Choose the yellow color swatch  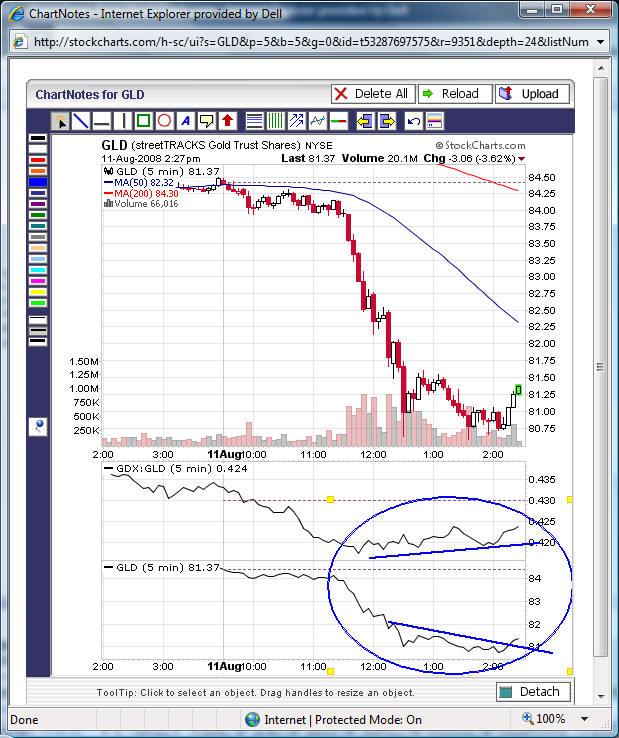(x=38, y=292)
